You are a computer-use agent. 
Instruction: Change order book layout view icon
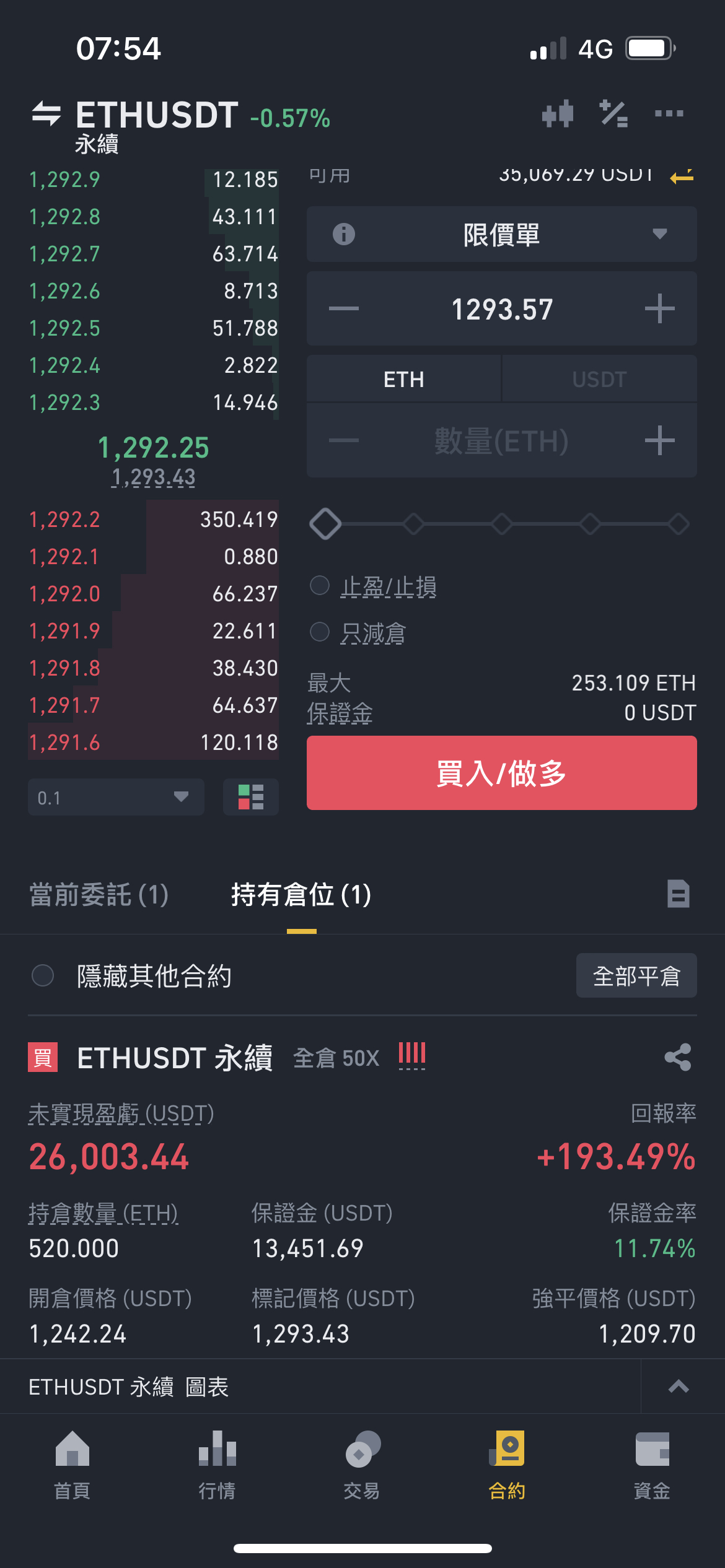coord(251,797)
